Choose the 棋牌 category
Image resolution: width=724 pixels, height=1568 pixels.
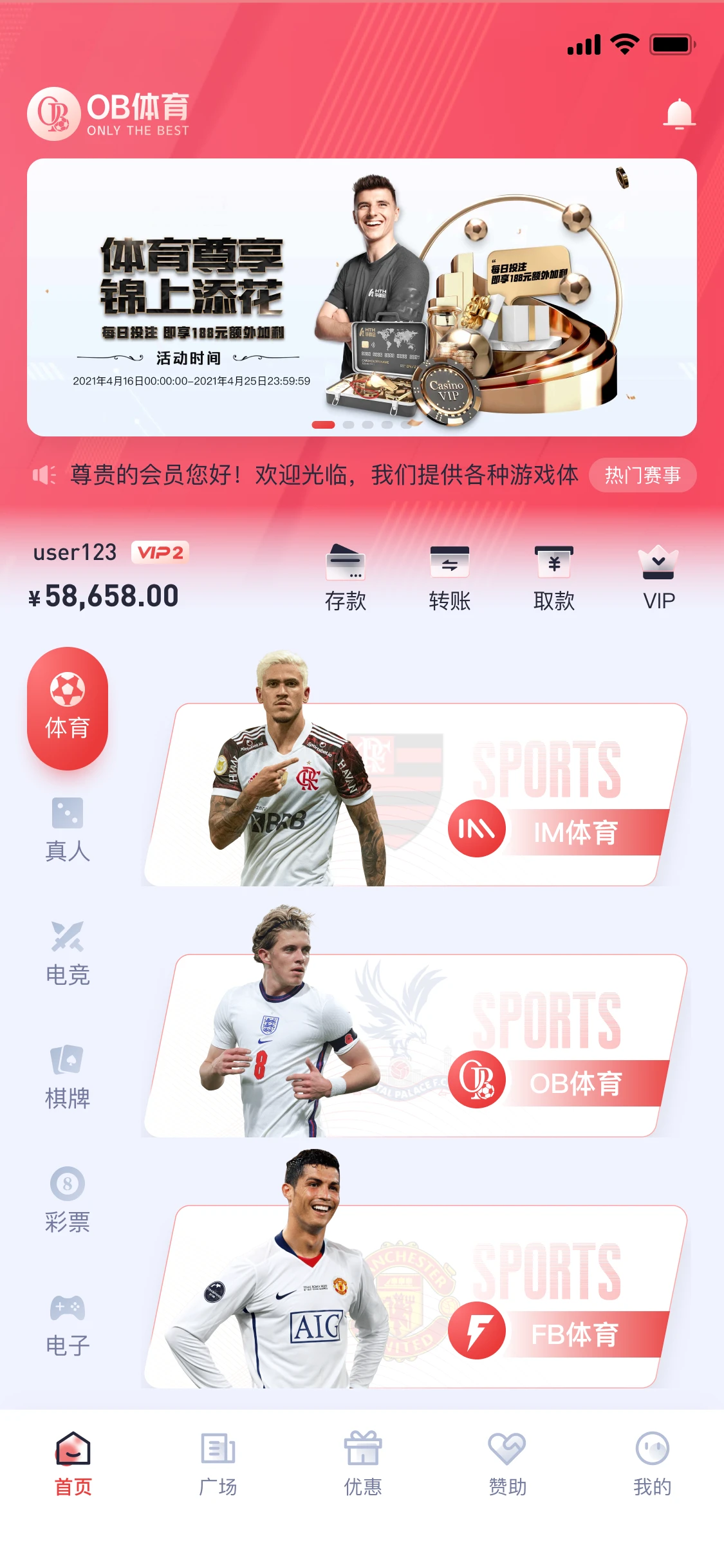click(68, 1078)
